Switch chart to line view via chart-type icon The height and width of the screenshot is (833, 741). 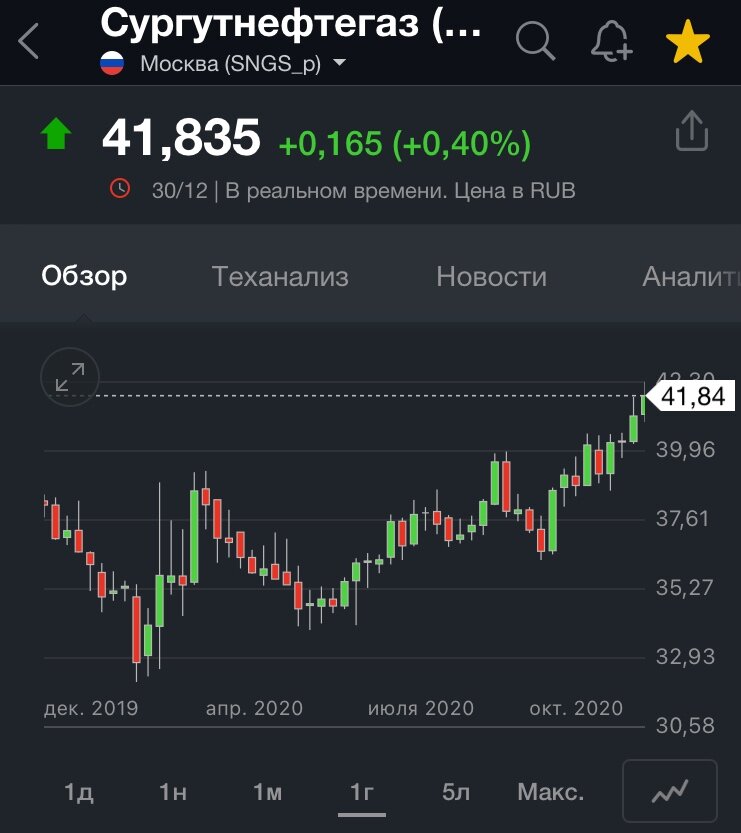[x=670, y=789]
